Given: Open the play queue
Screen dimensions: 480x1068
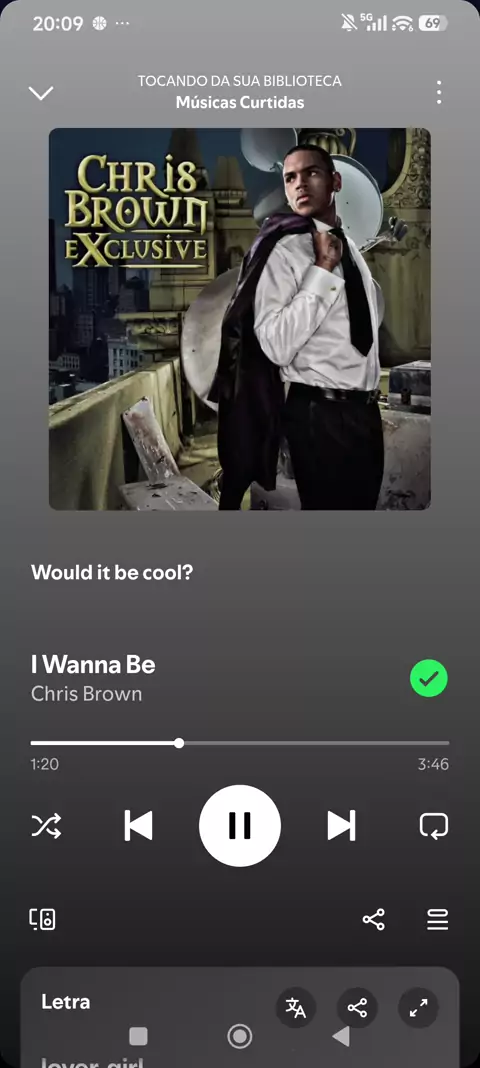Looking at the screenshot, I should [x=437, y=920].
